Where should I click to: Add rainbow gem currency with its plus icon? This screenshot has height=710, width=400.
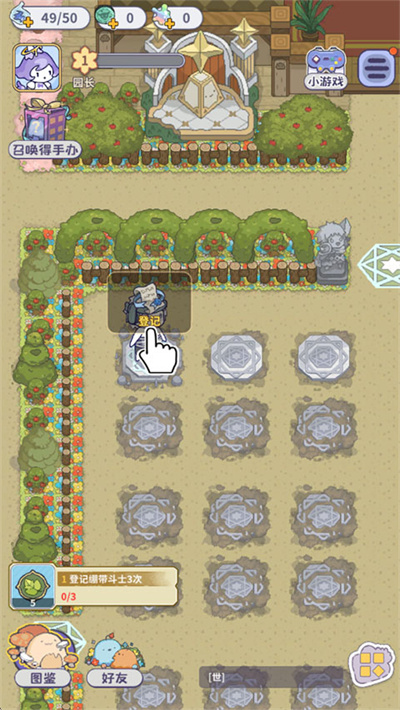tap(169, 23)
